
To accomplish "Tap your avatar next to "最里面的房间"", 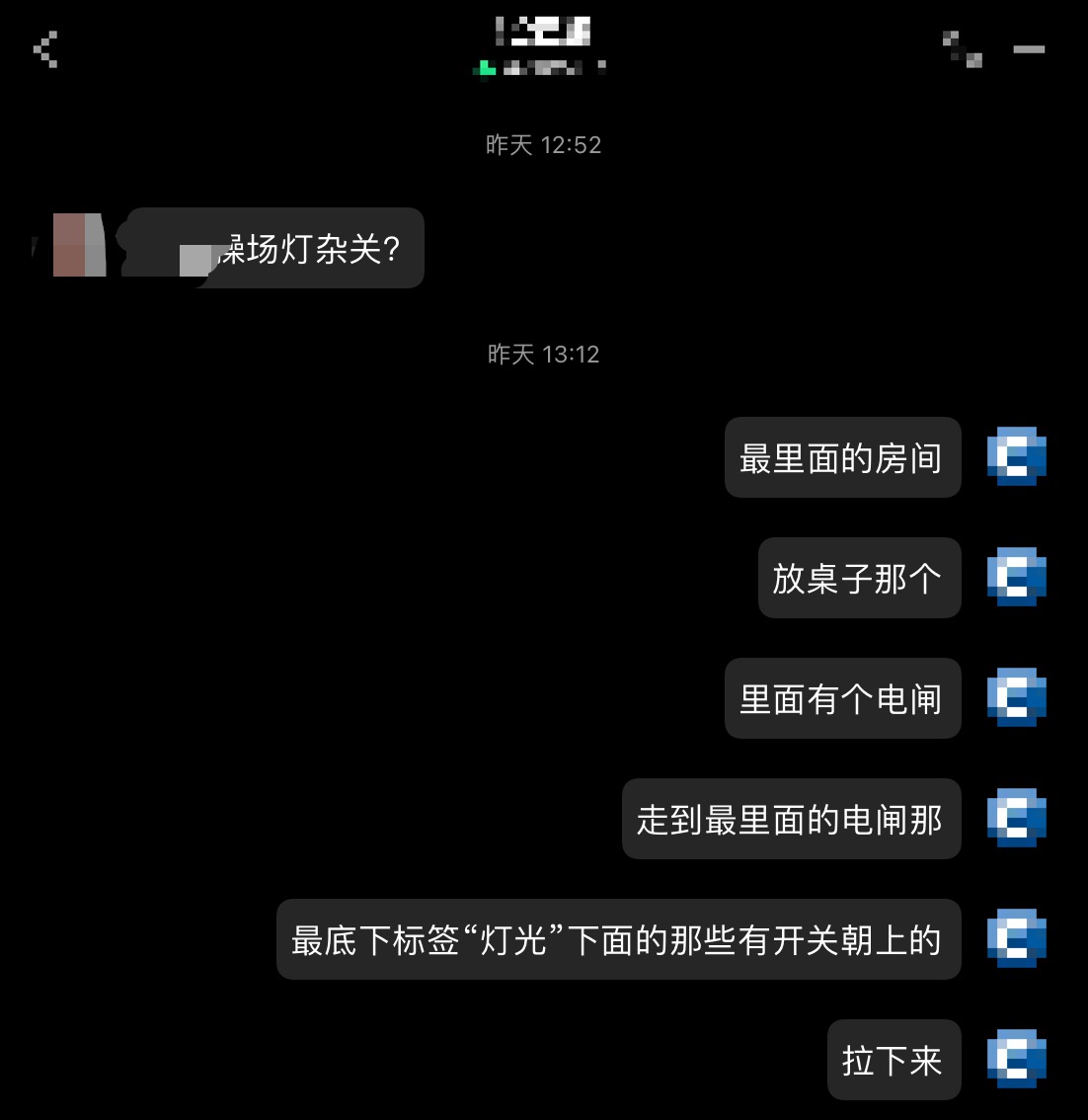I will pos(1016,456).
